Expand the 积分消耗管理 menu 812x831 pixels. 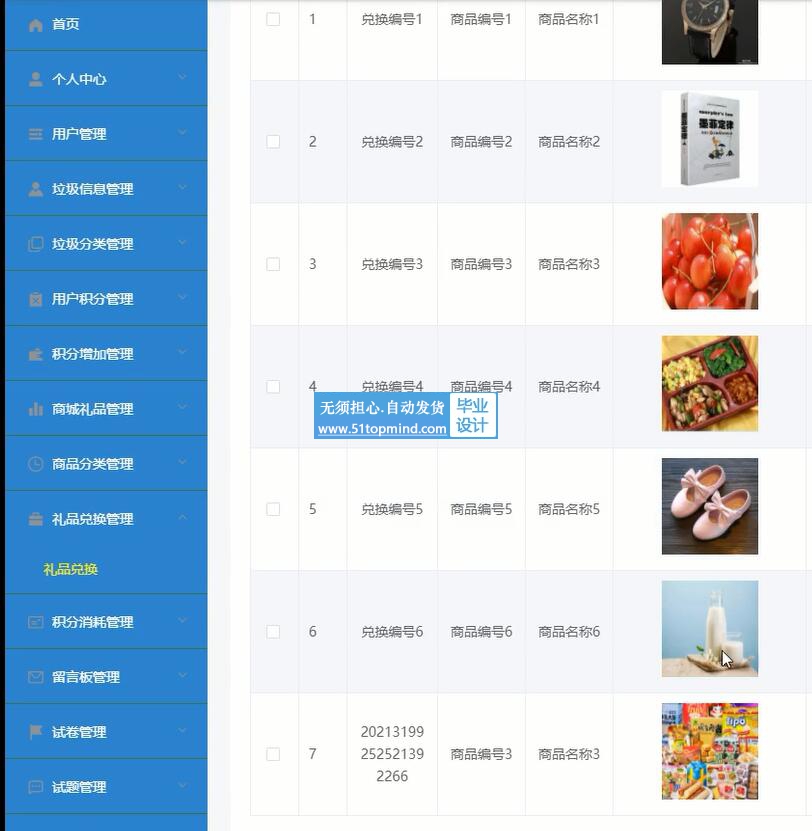click(92, 622)
